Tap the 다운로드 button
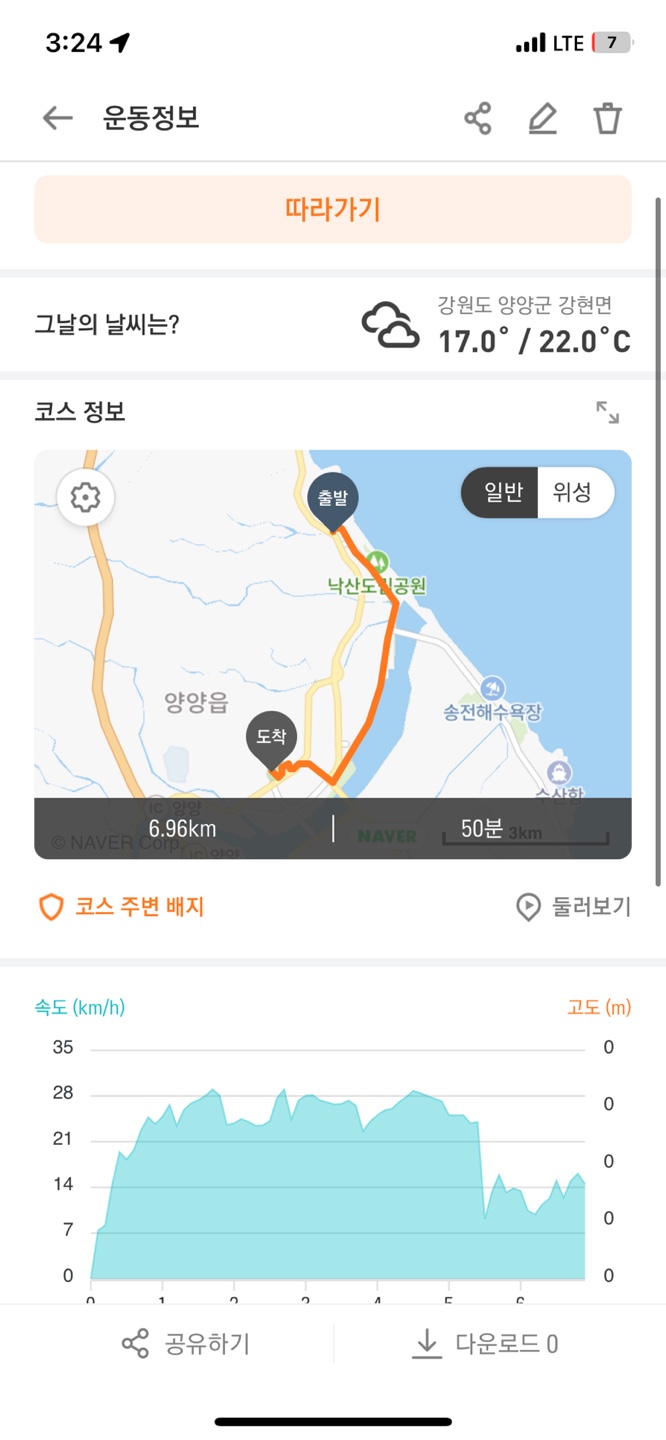Viewport: 666px width, 1440px height. 485,1343
